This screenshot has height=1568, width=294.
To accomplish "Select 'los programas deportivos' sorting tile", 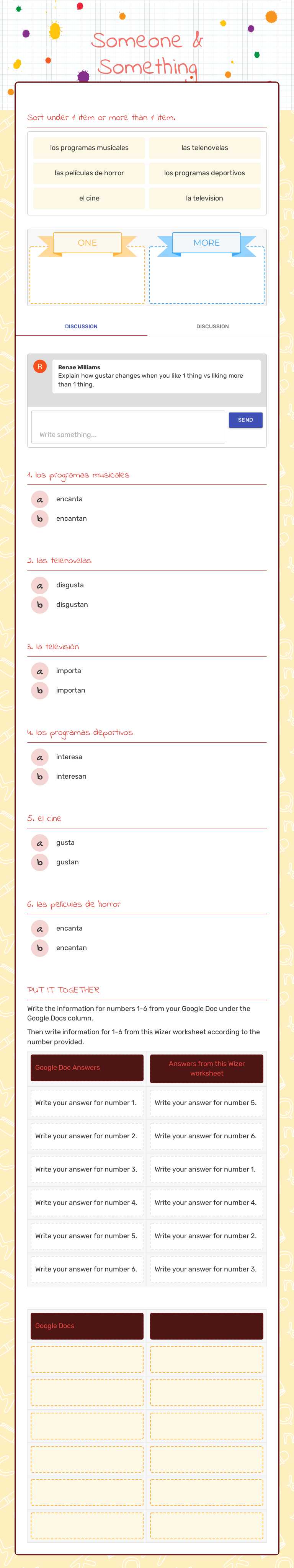I will coord(204,173).
